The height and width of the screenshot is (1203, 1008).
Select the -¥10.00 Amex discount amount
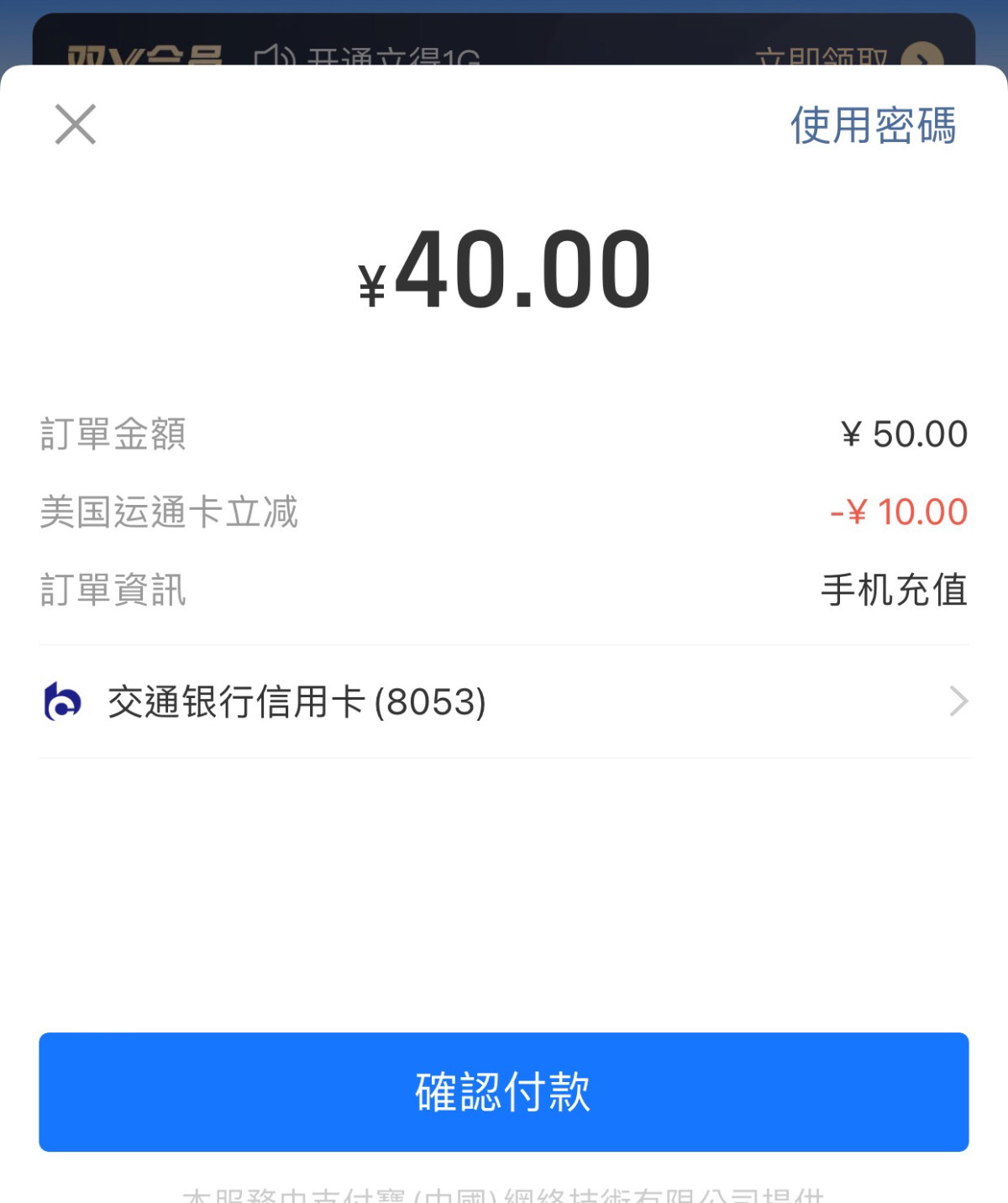tap(897, 512)
